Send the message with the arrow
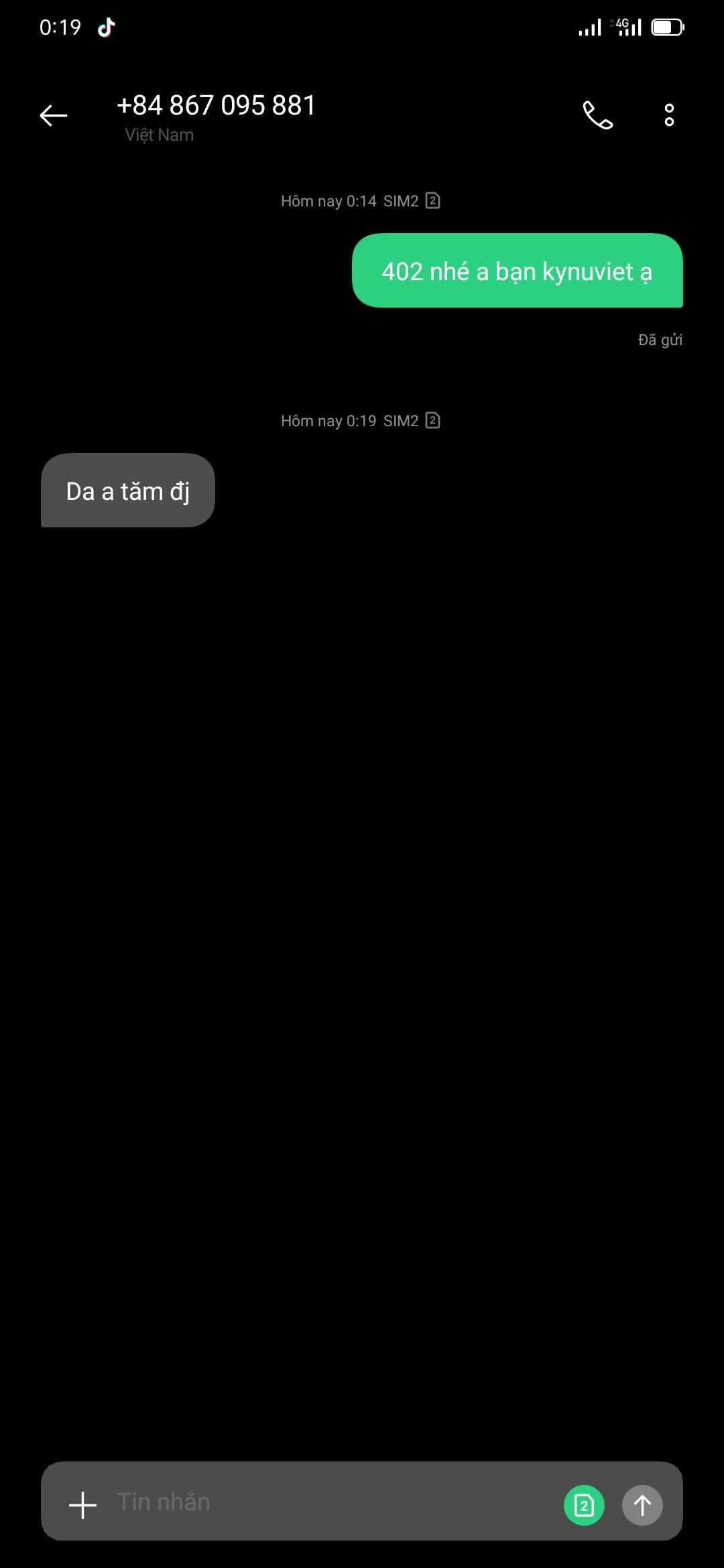Viewport: 724px width, 1568px height. pos(642,1506)
